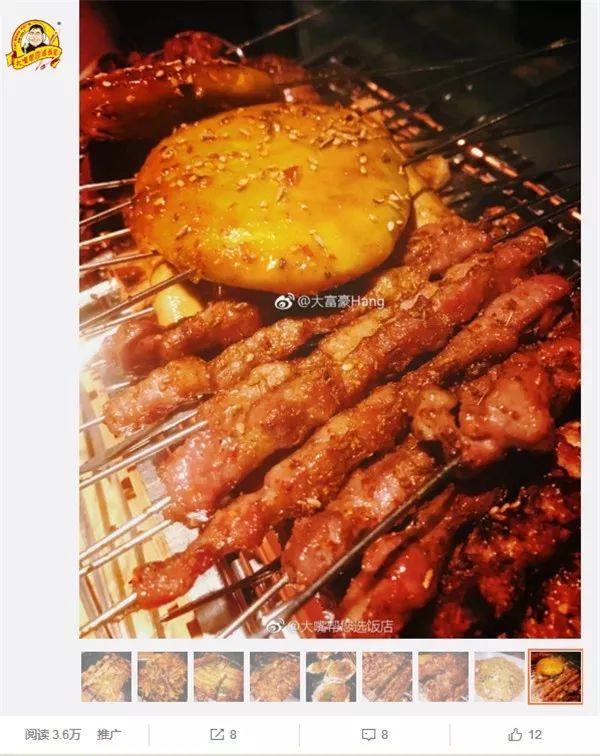View the scallops thumbnail photo
Image resolution: width=600 pixels, height=756 pixels.
pos(331,676)
